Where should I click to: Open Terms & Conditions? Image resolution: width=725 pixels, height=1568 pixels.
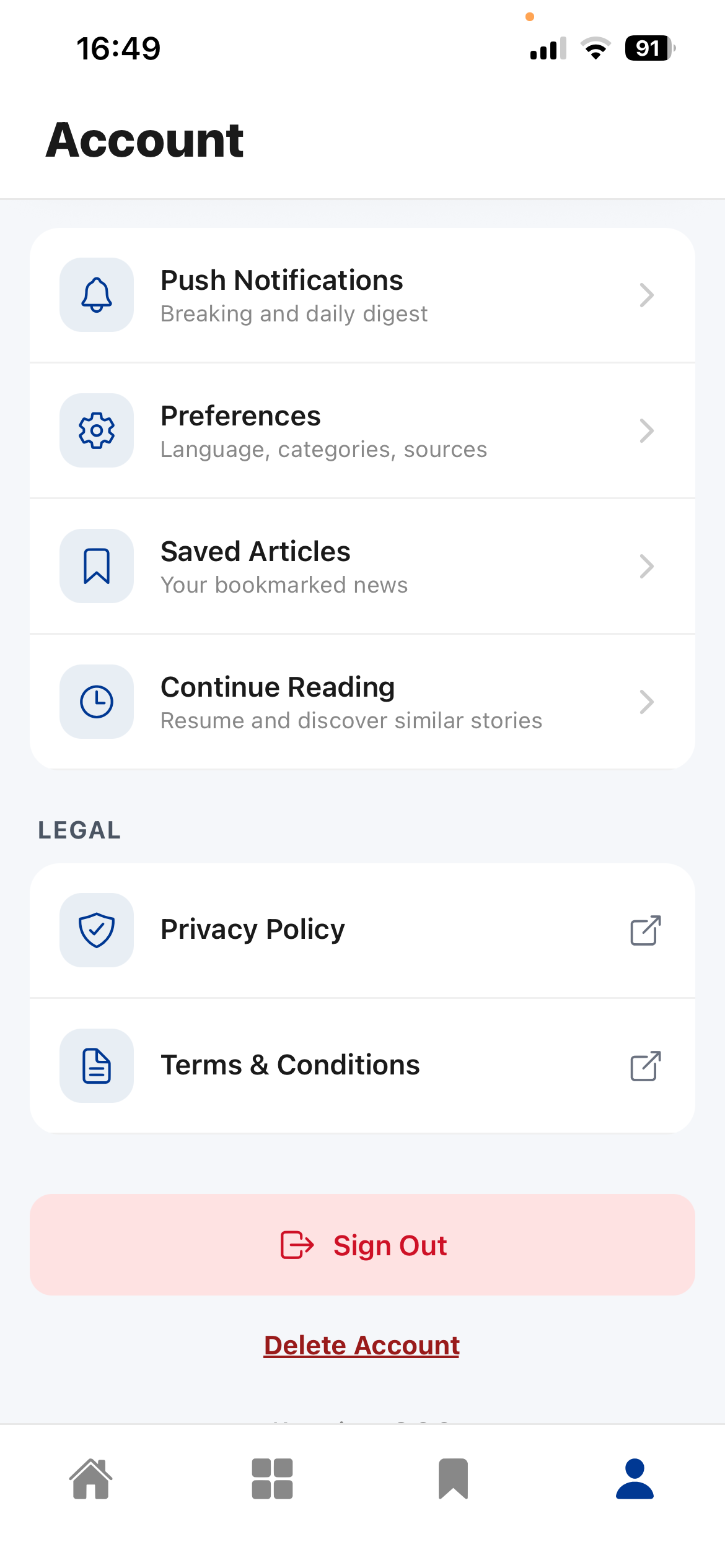362,1066
